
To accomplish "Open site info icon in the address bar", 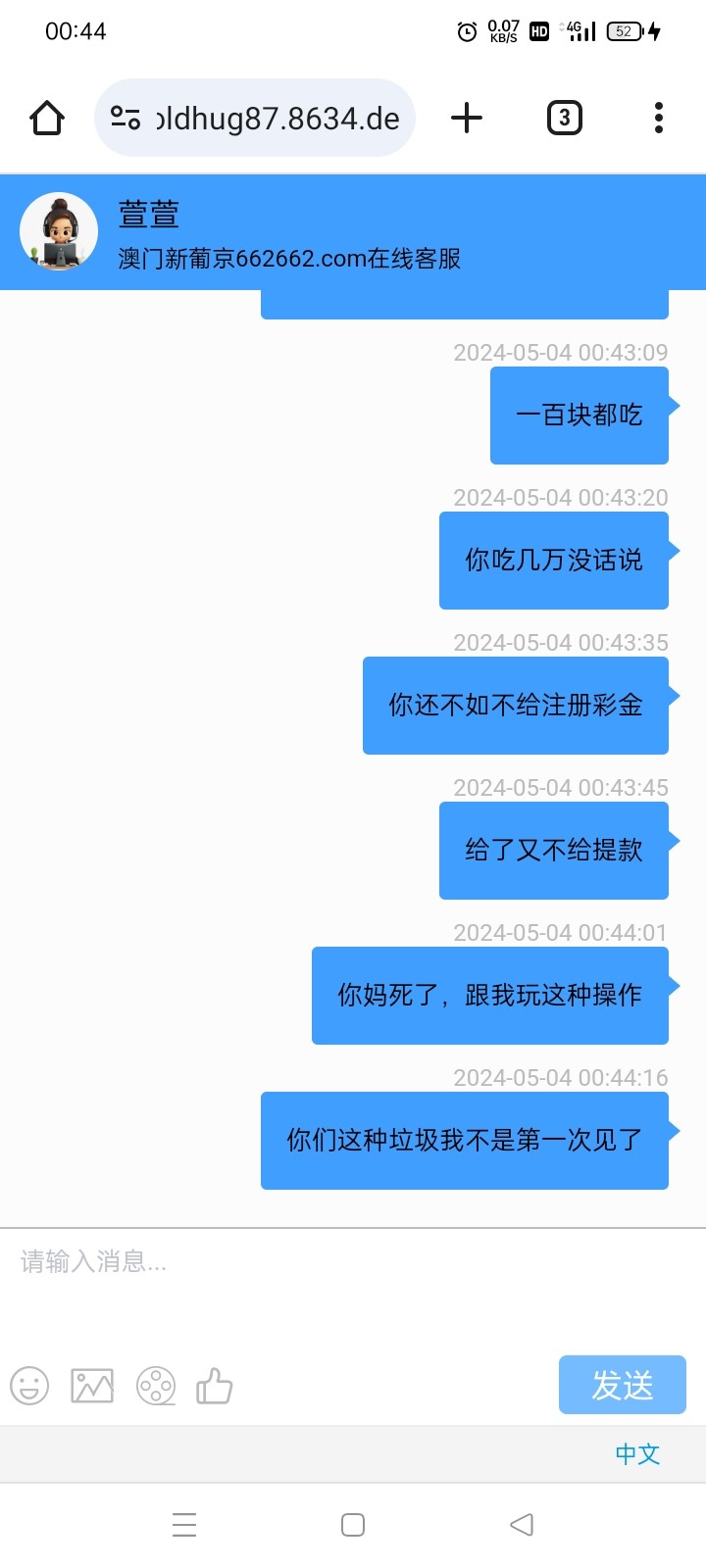I will tap(126, 119).
